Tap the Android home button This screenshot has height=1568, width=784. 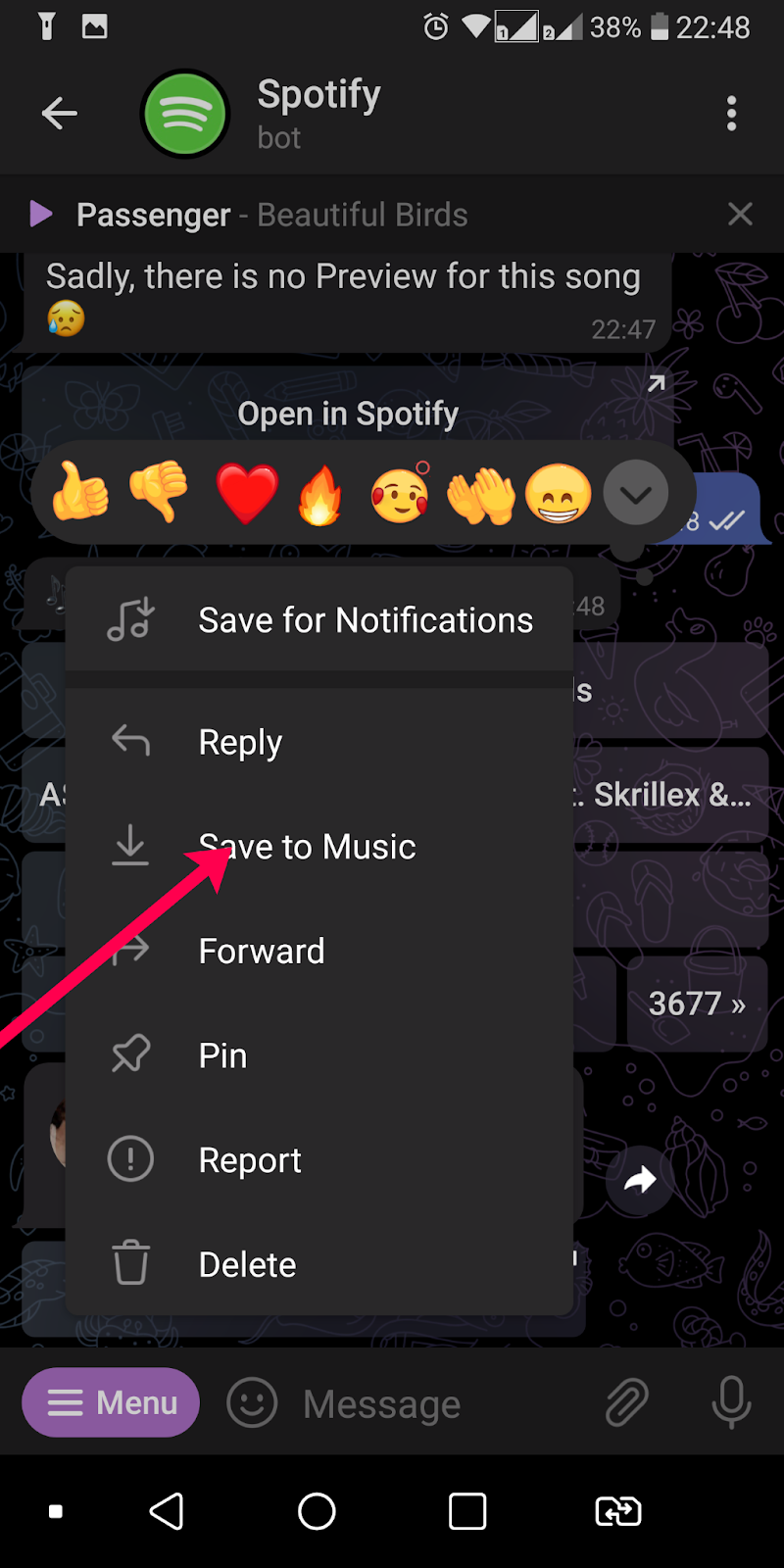[317, 1511]
